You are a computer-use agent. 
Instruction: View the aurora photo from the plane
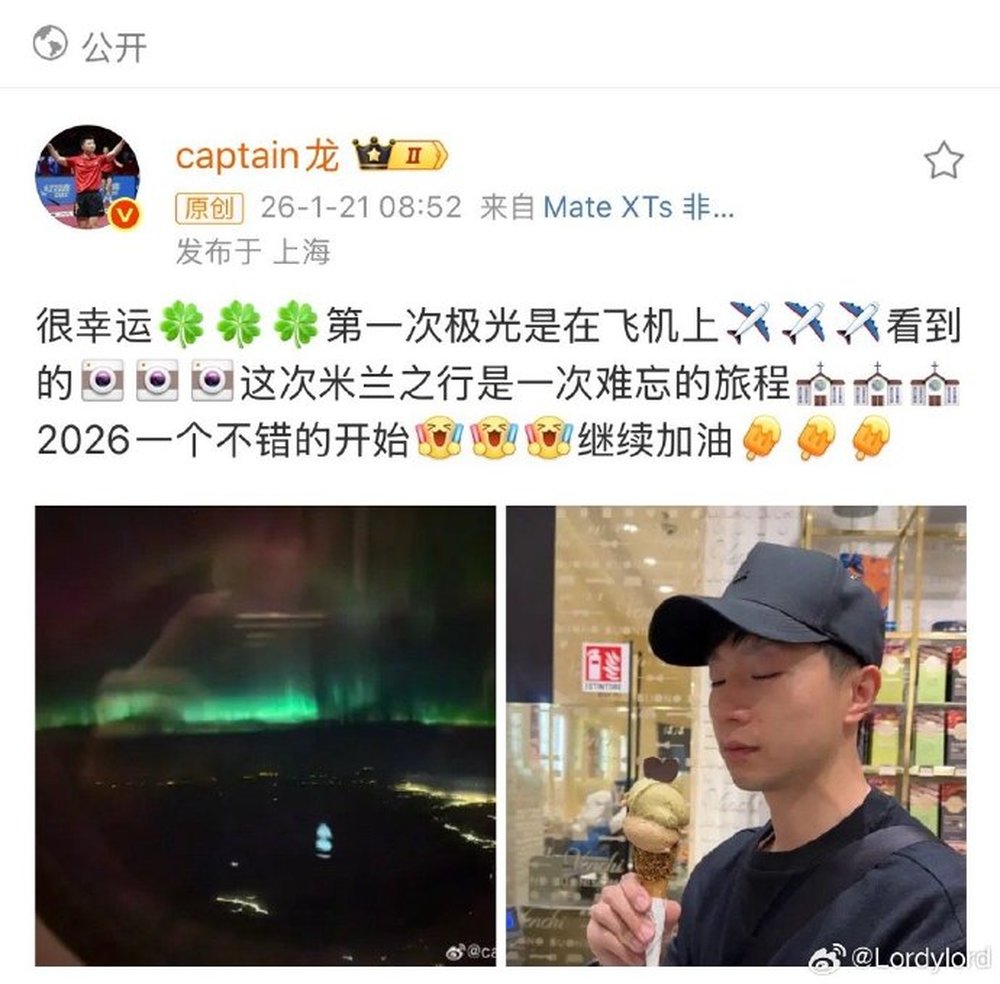pyautogui.click(x=265, y=735)
